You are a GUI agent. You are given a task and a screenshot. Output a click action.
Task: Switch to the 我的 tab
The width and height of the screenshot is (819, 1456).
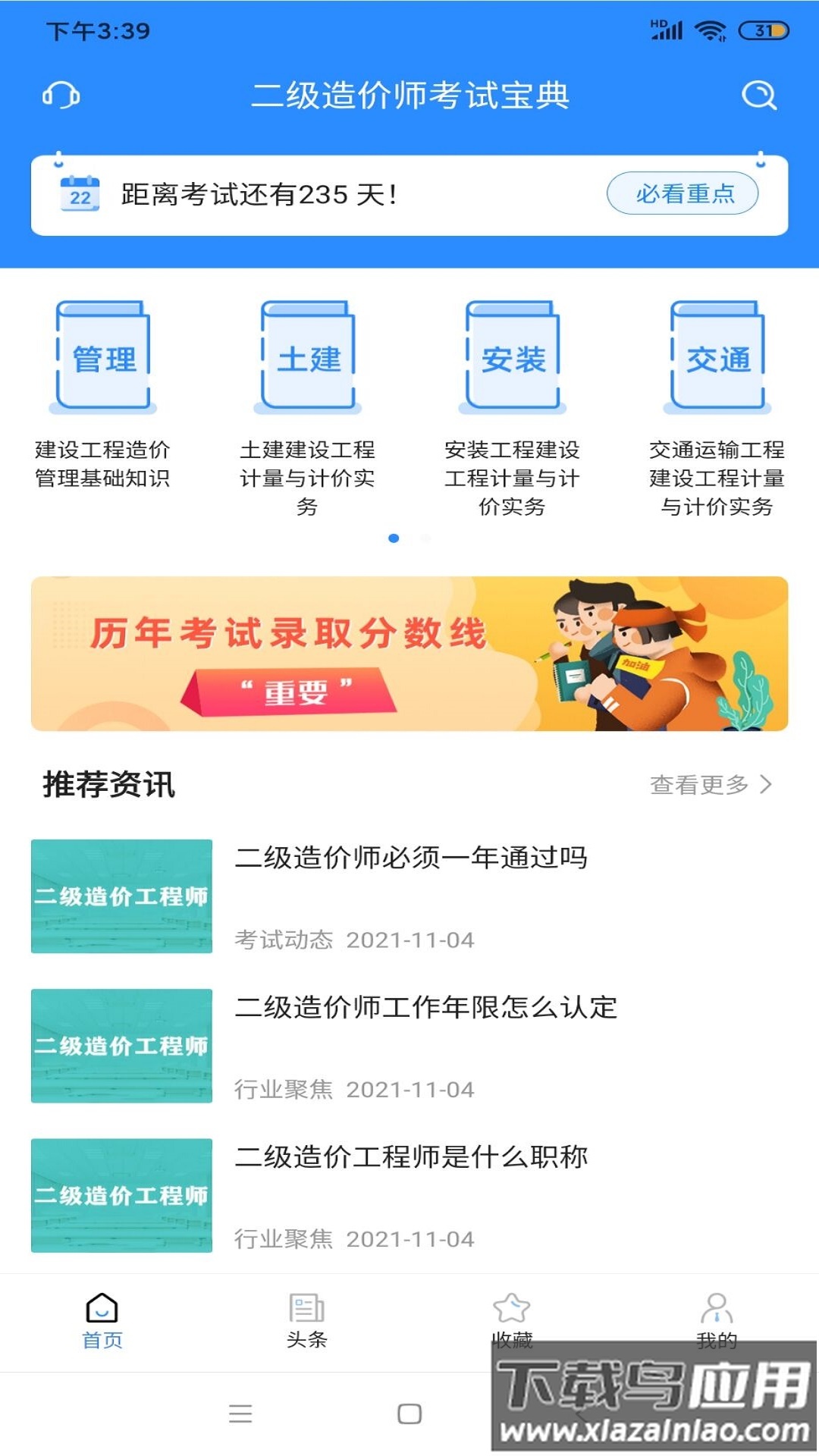click(717, 1319)
